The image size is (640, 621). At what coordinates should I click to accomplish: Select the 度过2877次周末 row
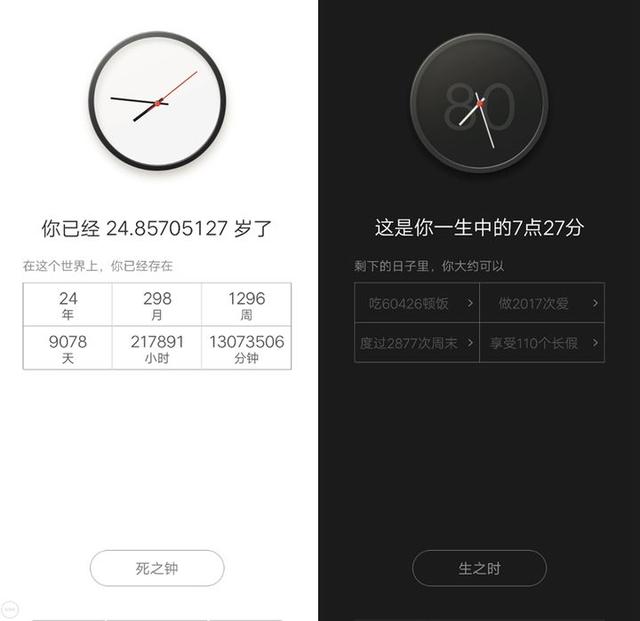[416, 342]
